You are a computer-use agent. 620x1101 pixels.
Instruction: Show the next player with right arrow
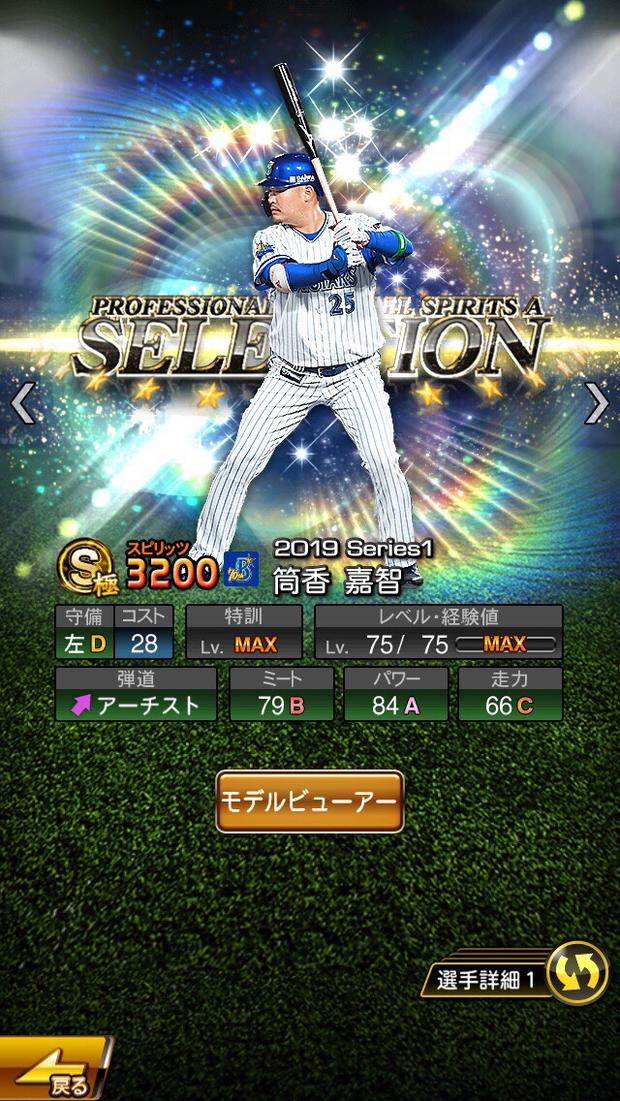[597, 403]
